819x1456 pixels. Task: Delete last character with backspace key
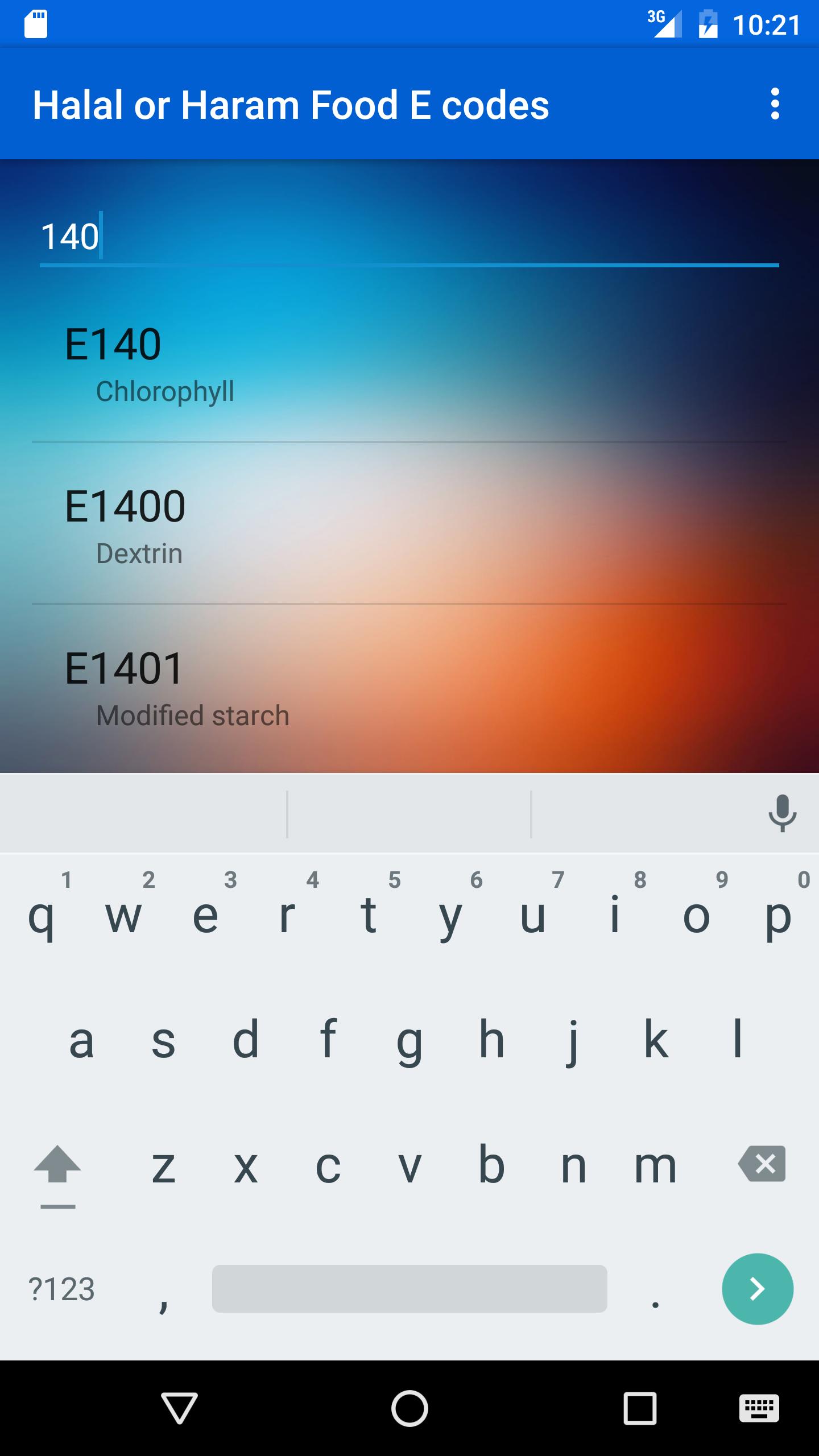click(762, 1164)
